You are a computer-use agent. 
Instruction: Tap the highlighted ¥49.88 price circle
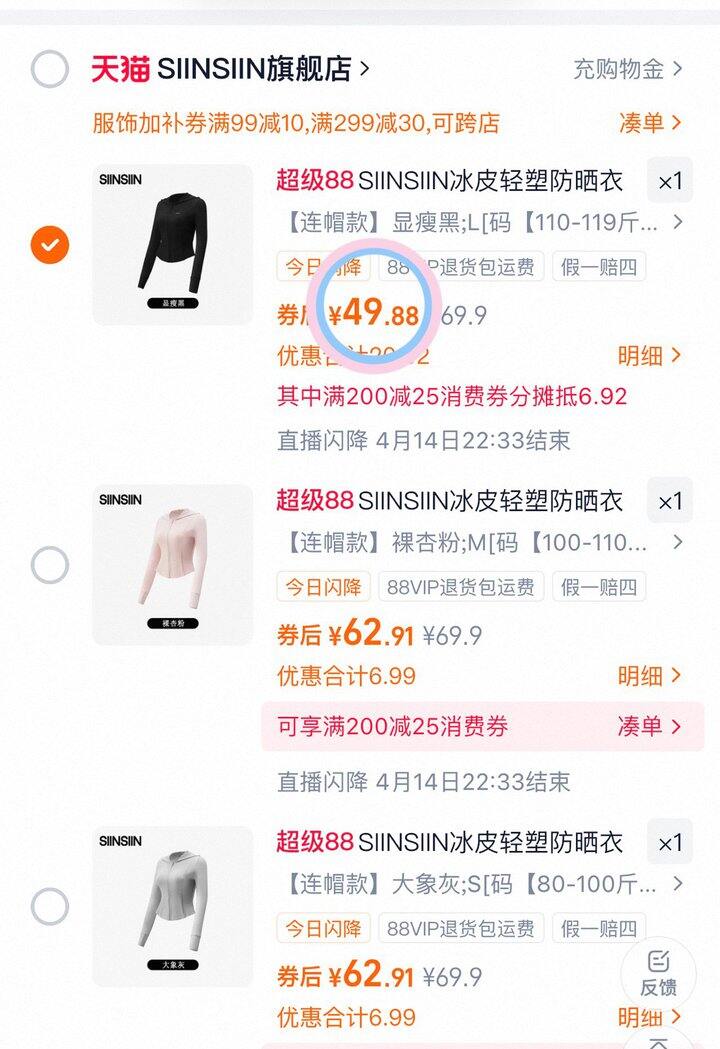coord(369,312)
